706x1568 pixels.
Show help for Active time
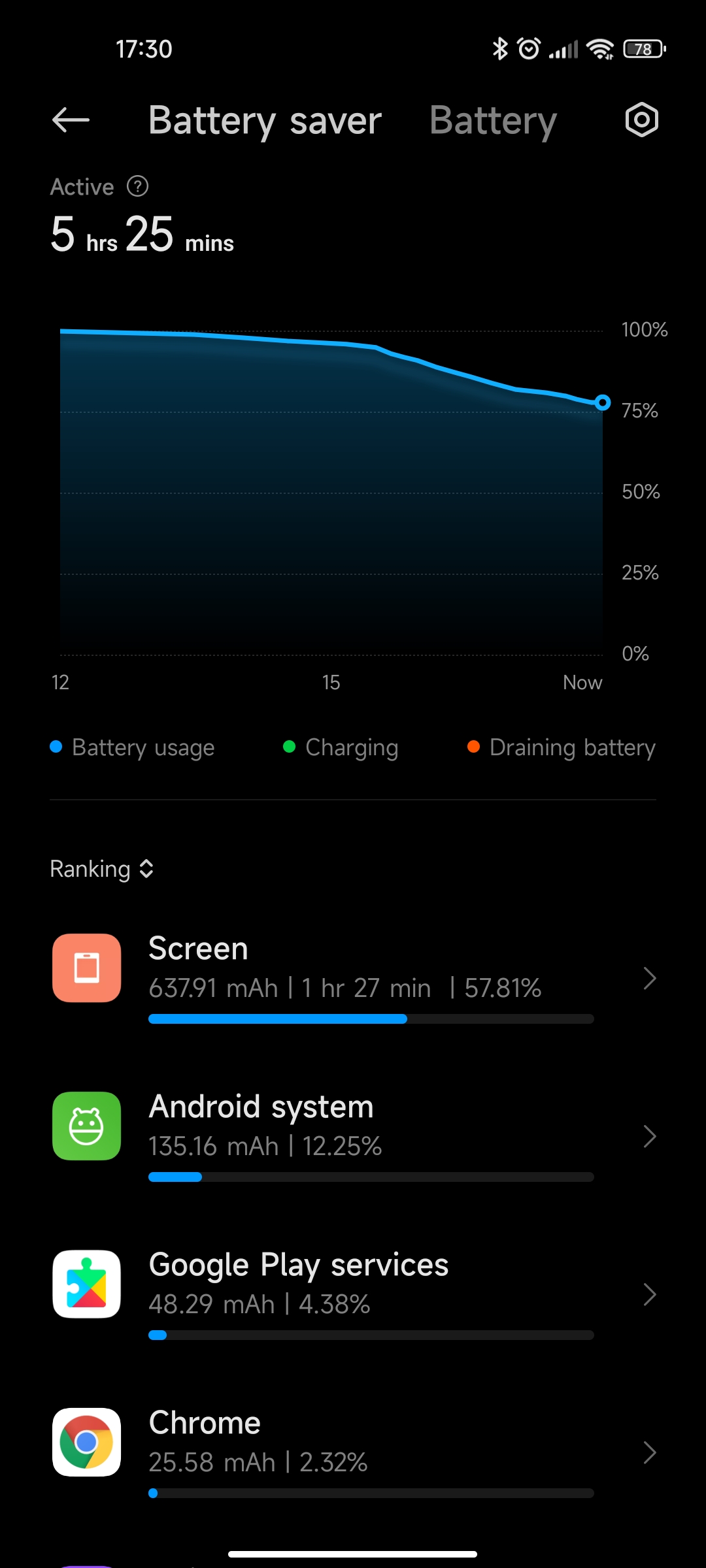(137, 187)
